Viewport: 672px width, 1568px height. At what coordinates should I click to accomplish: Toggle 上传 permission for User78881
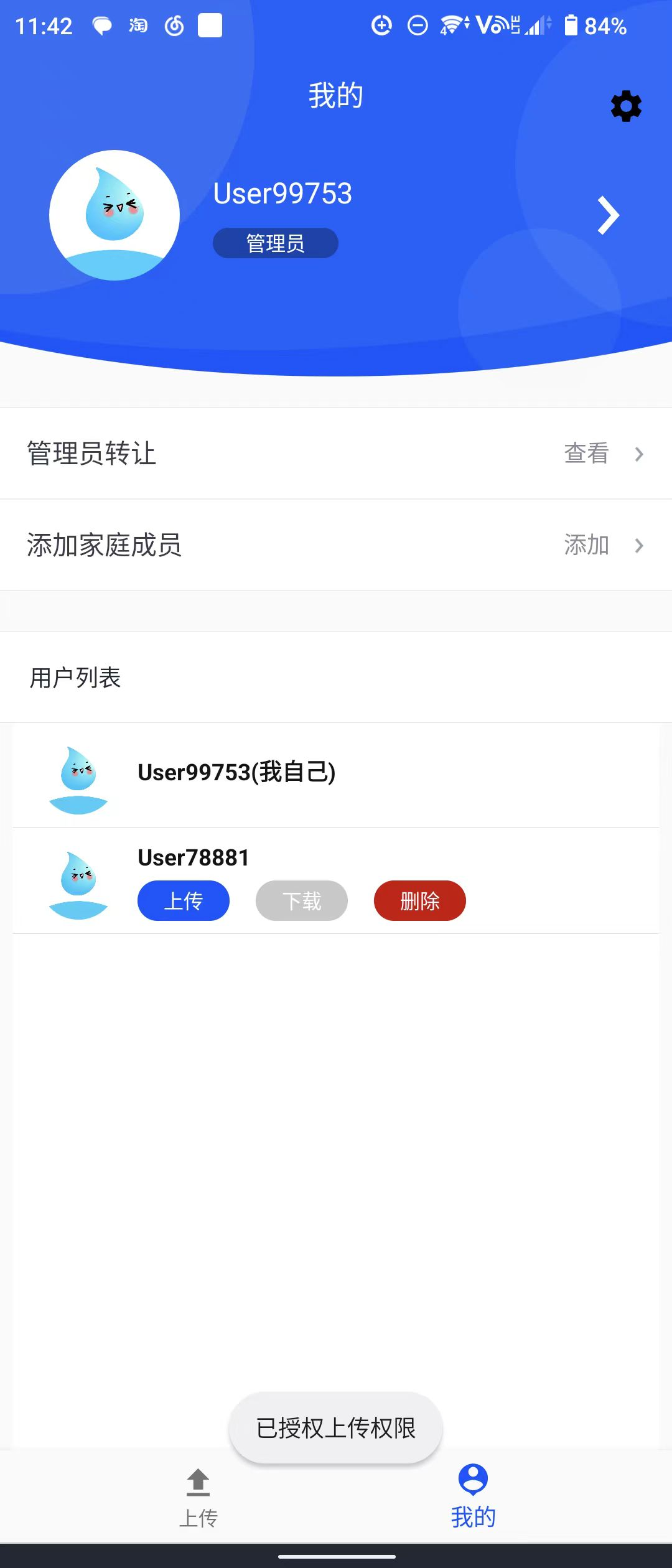pyautogui.click(x=184, y=900)
